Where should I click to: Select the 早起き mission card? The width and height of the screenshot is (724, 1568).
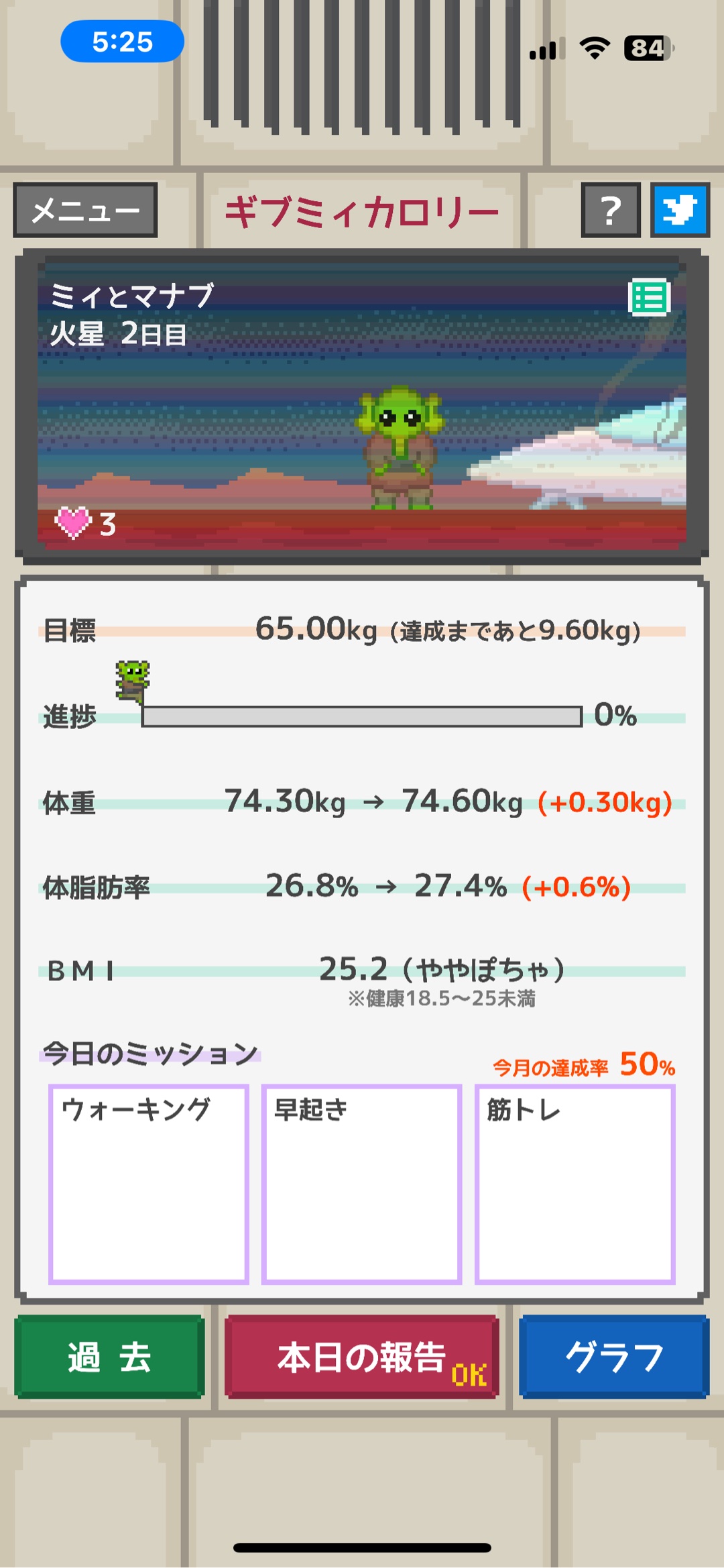tap(361, 1184)
